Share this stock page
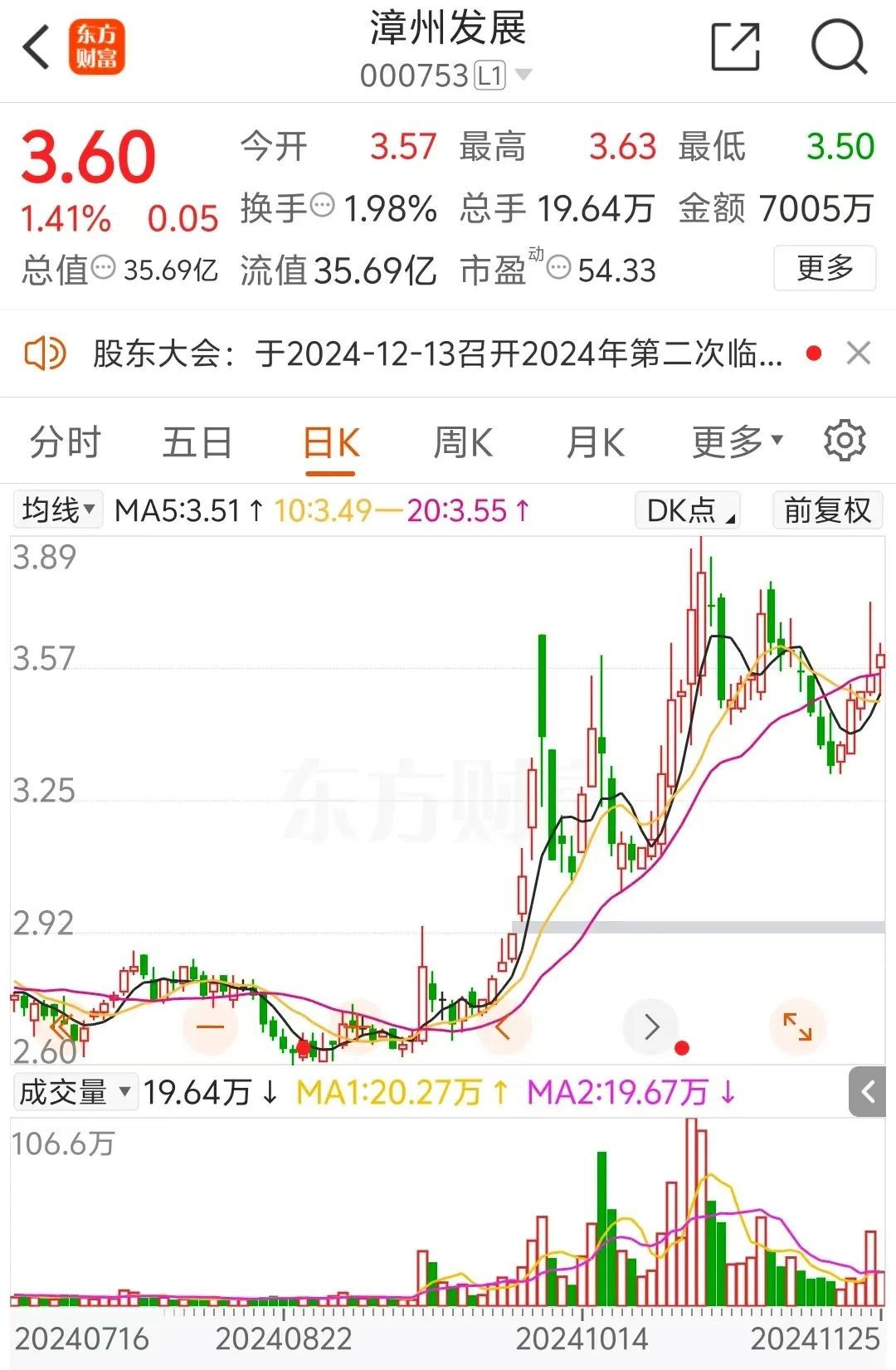This screenshot has width=896, height=1370. [736, 47]
